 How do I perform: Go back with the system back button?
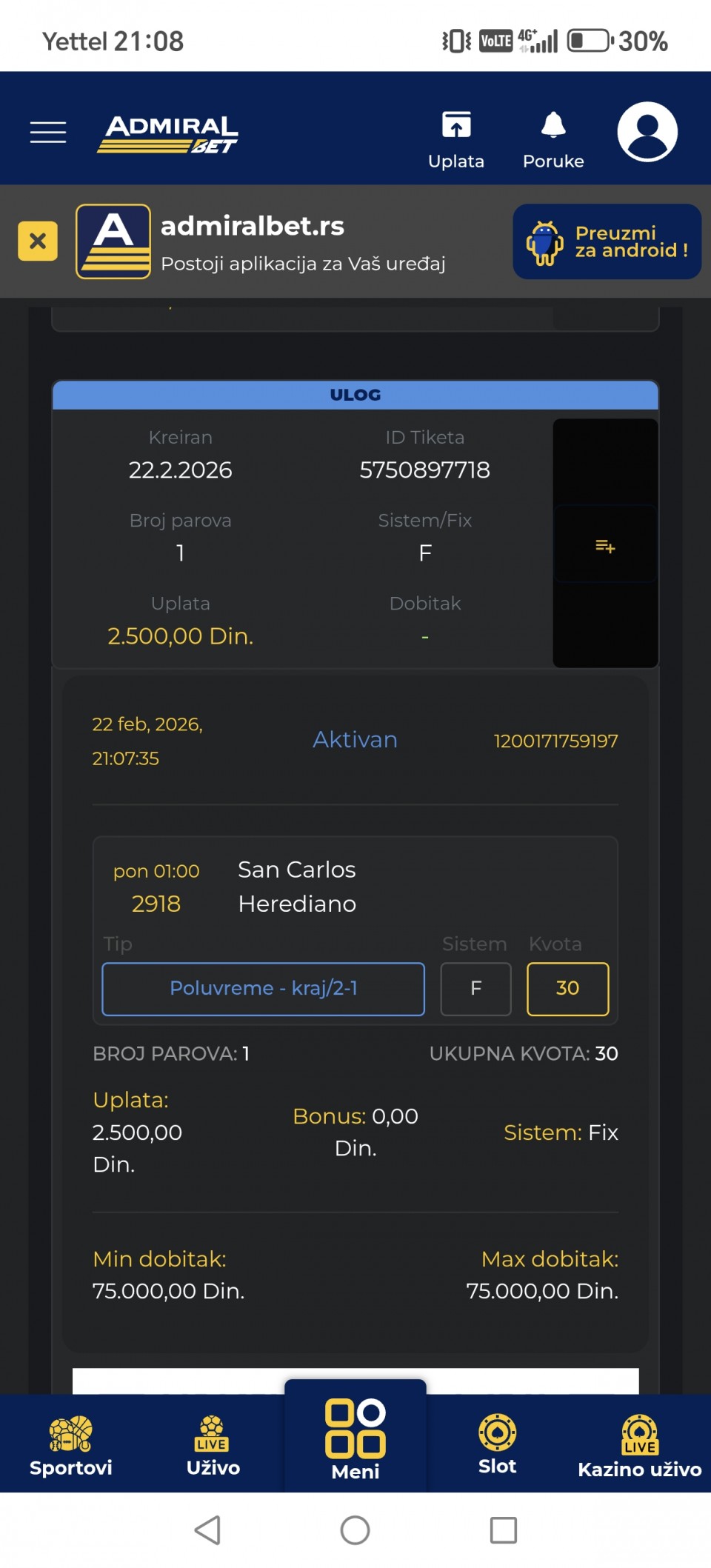[208, 1529]
